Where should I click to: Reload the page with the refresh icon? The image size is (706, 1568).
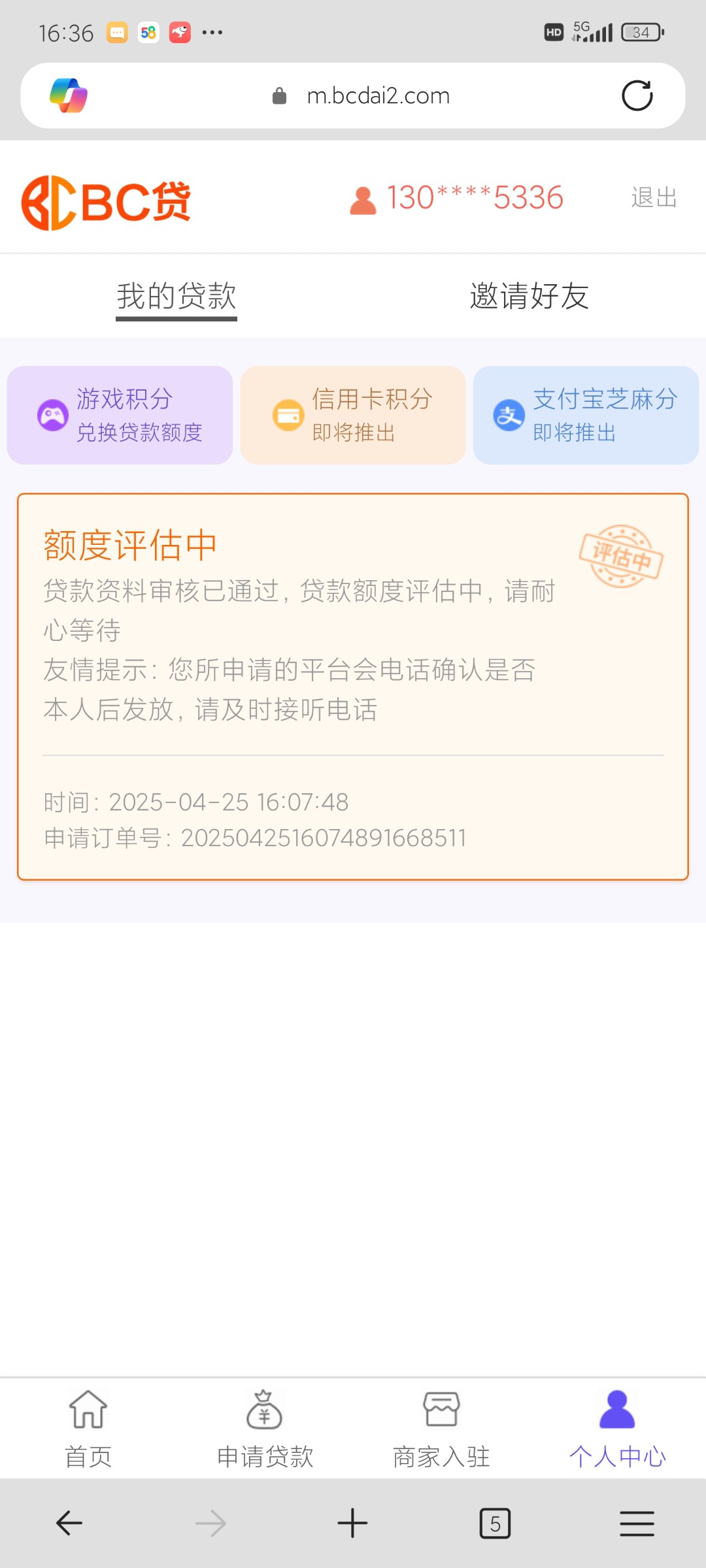(x=637, y=96)
